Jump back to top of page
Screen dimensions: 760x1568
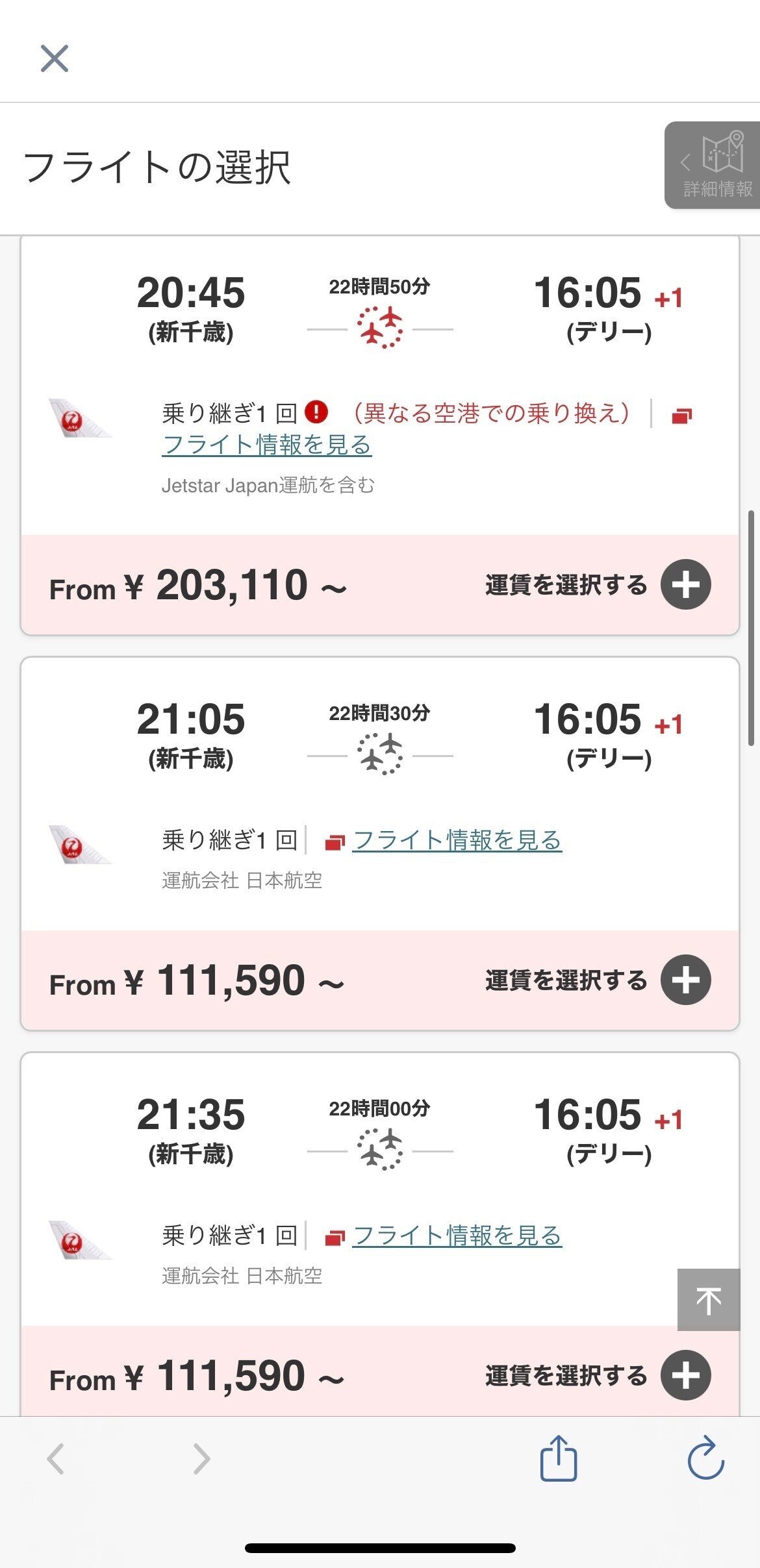tap(709, 1299)
